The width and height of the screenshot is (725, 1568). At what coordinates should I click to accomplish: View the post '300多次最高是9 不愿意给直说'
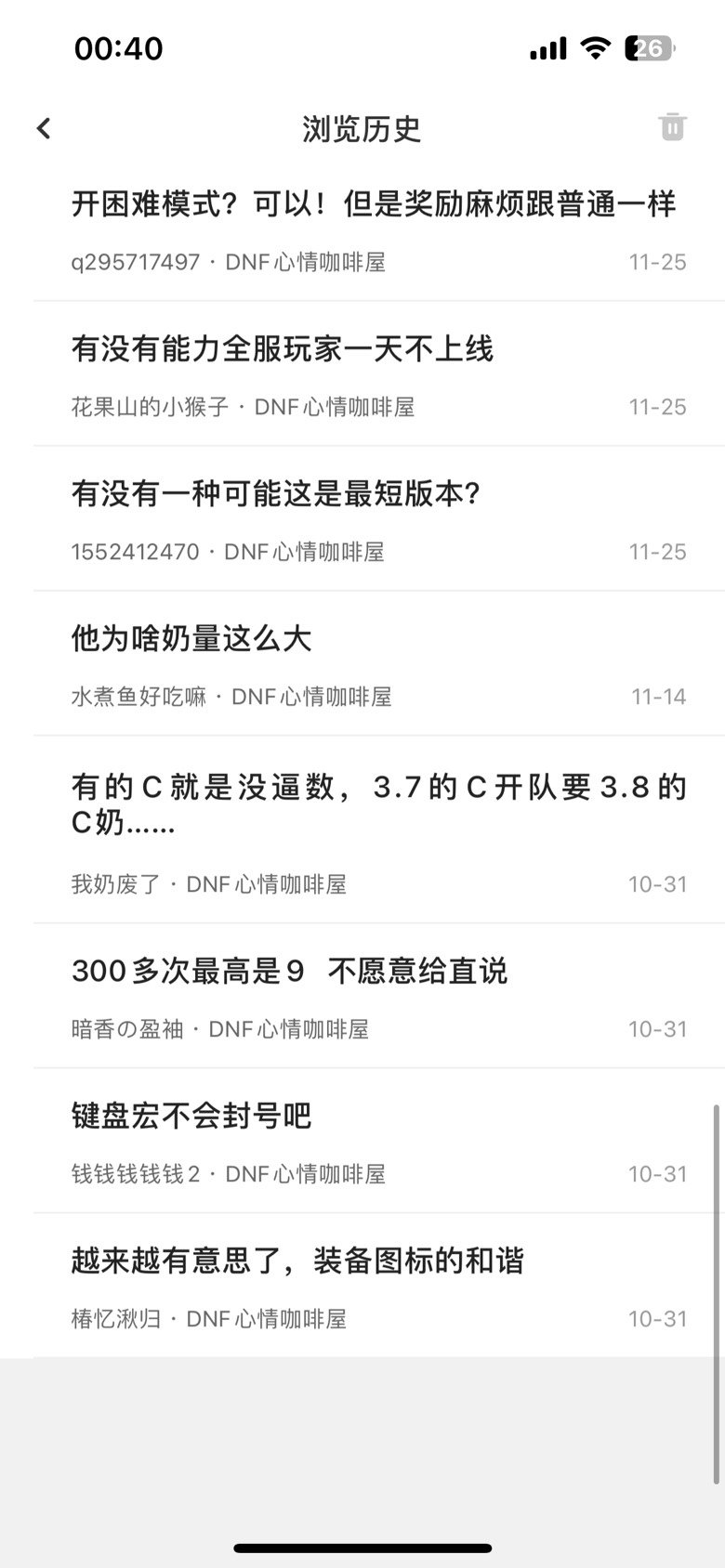pos(379,997)
